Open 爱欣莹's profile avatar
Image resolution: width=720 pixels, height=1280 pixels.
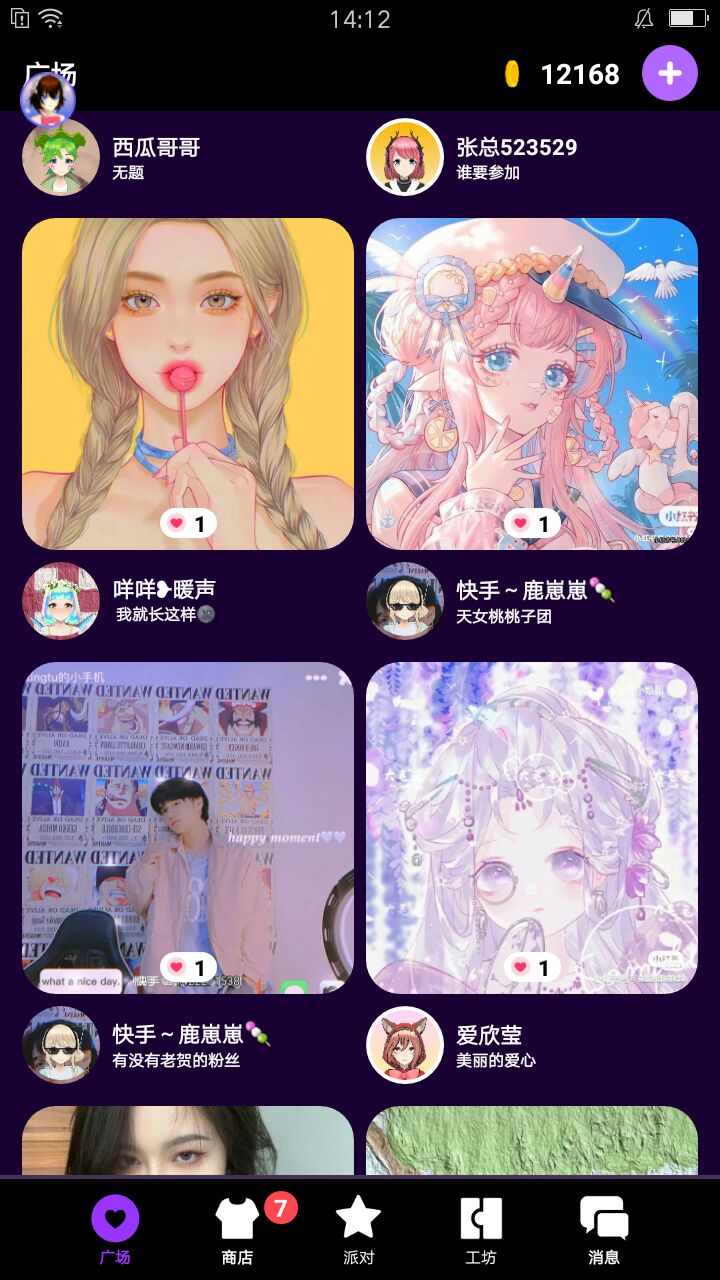405,1045
